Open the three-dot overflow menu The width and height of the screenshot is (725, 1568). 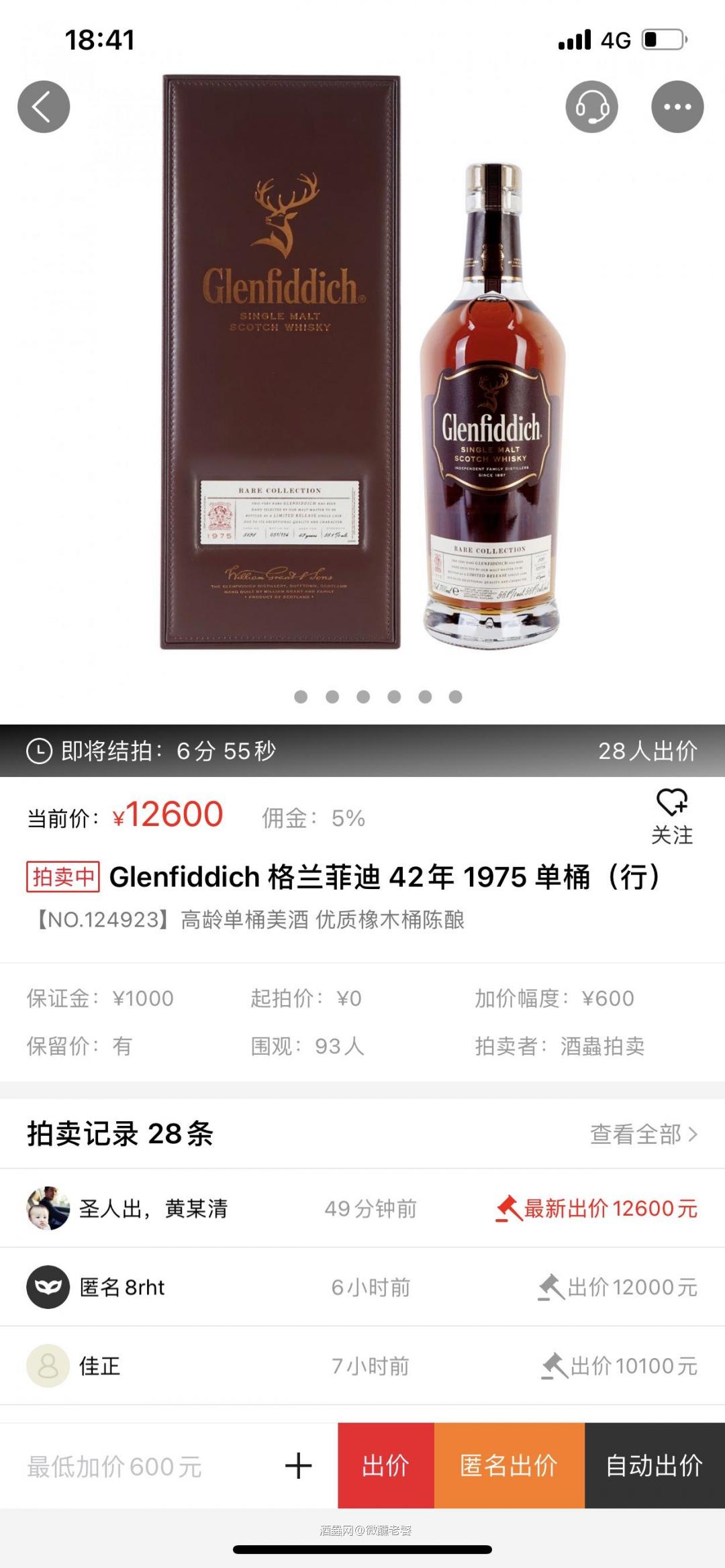tap(677, 107)
